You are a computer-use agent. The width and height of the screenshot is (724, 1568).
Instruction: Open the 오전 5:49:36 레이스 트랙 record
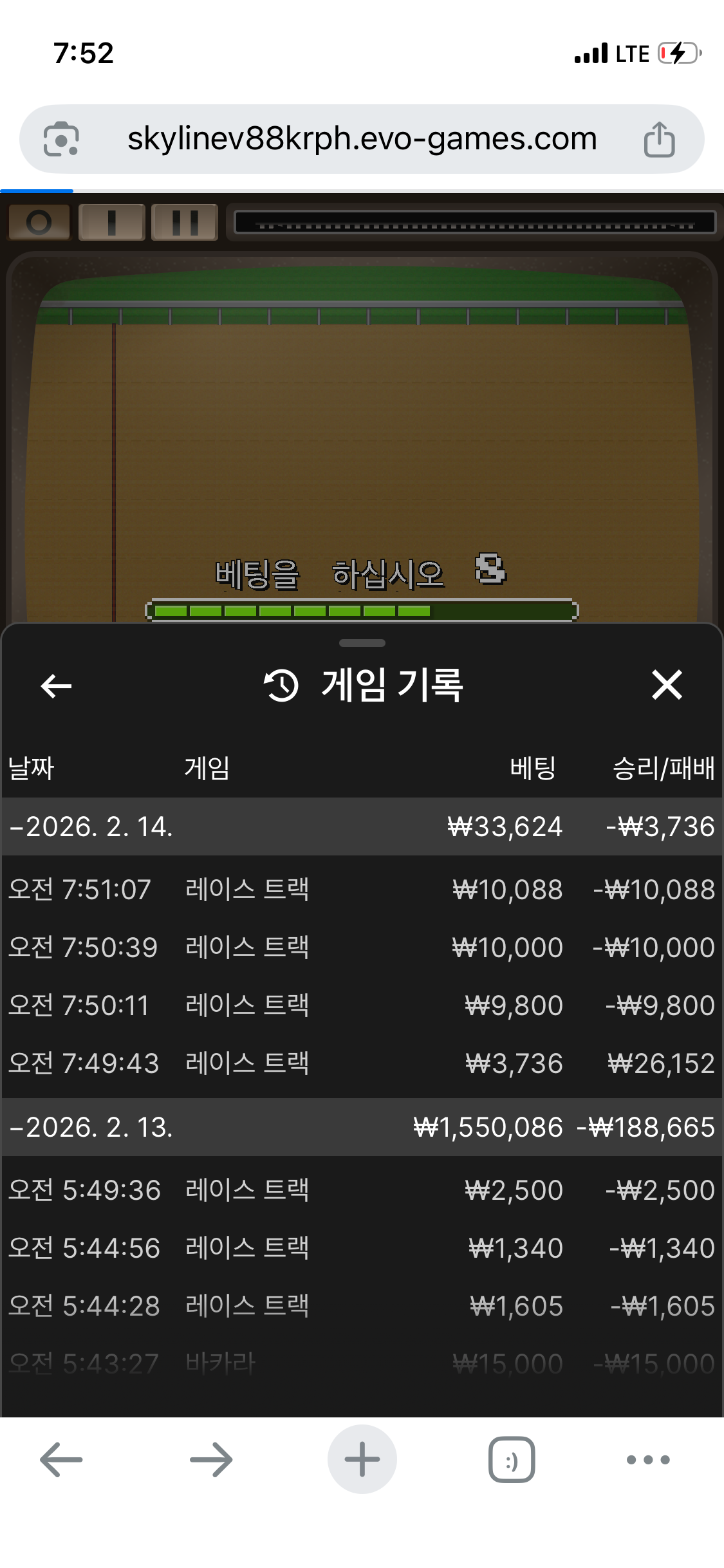pos(362,1190)
